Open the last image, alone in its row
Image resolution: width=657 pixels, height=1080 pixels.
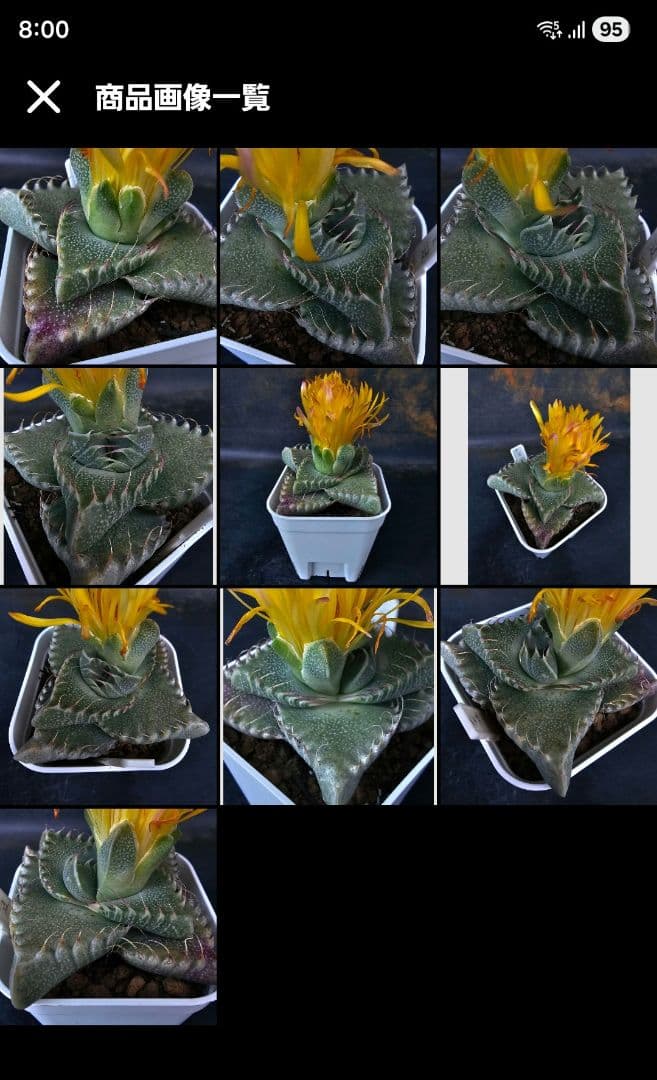pos(108,916)
